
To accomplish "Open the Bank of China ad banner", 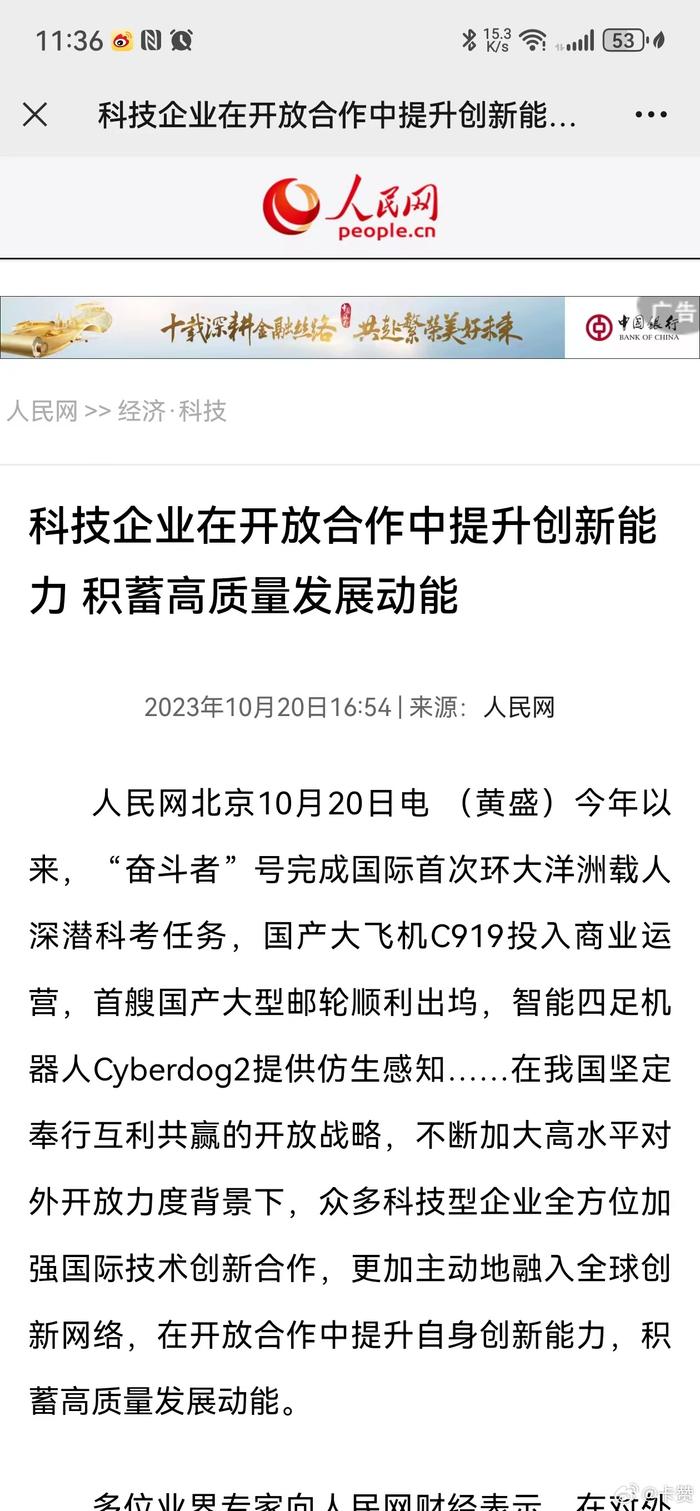I will [x=350, y=327].
